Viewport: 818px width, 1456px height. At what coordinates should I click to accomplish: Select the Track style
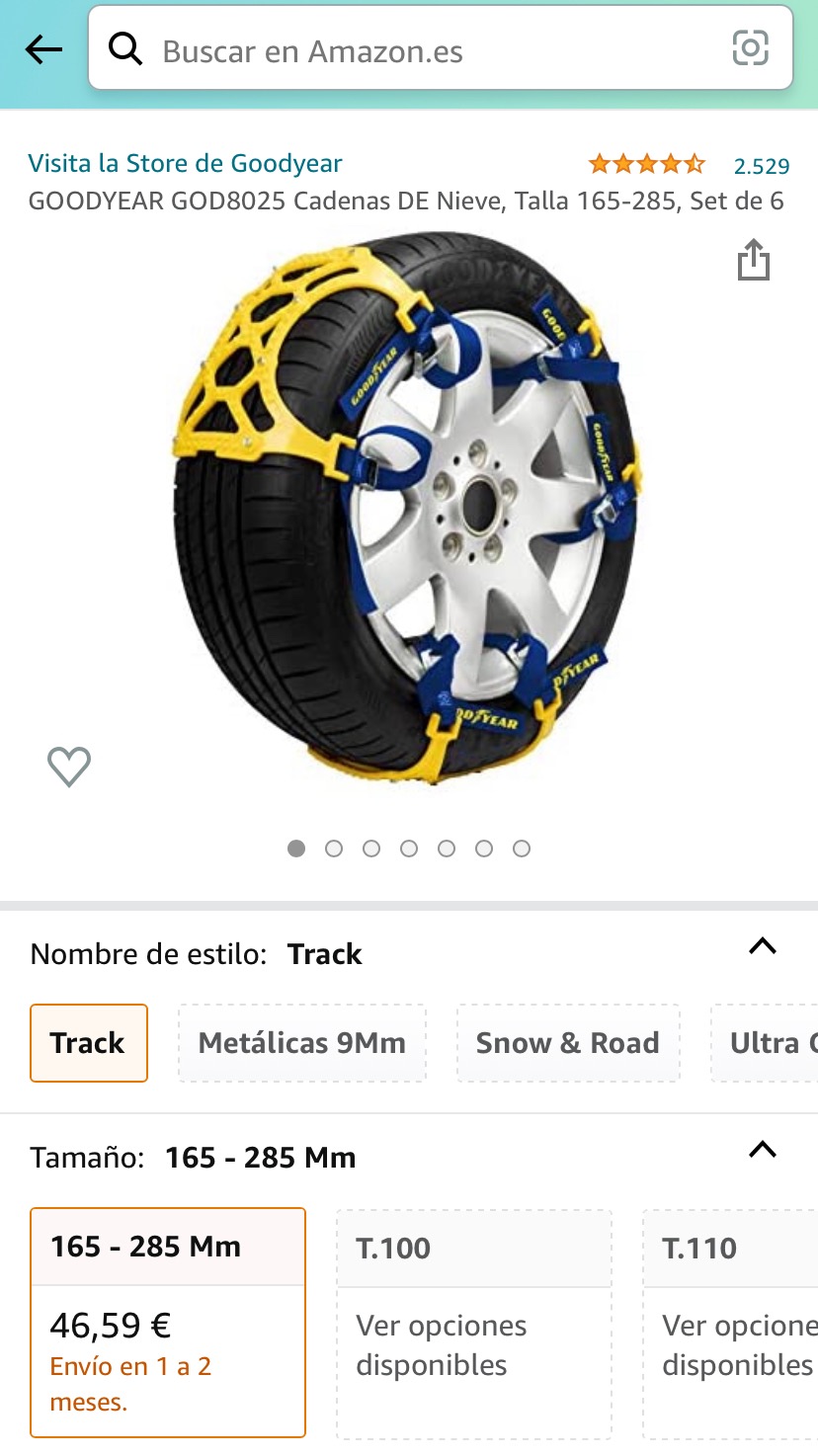(x=89, y=1043)
